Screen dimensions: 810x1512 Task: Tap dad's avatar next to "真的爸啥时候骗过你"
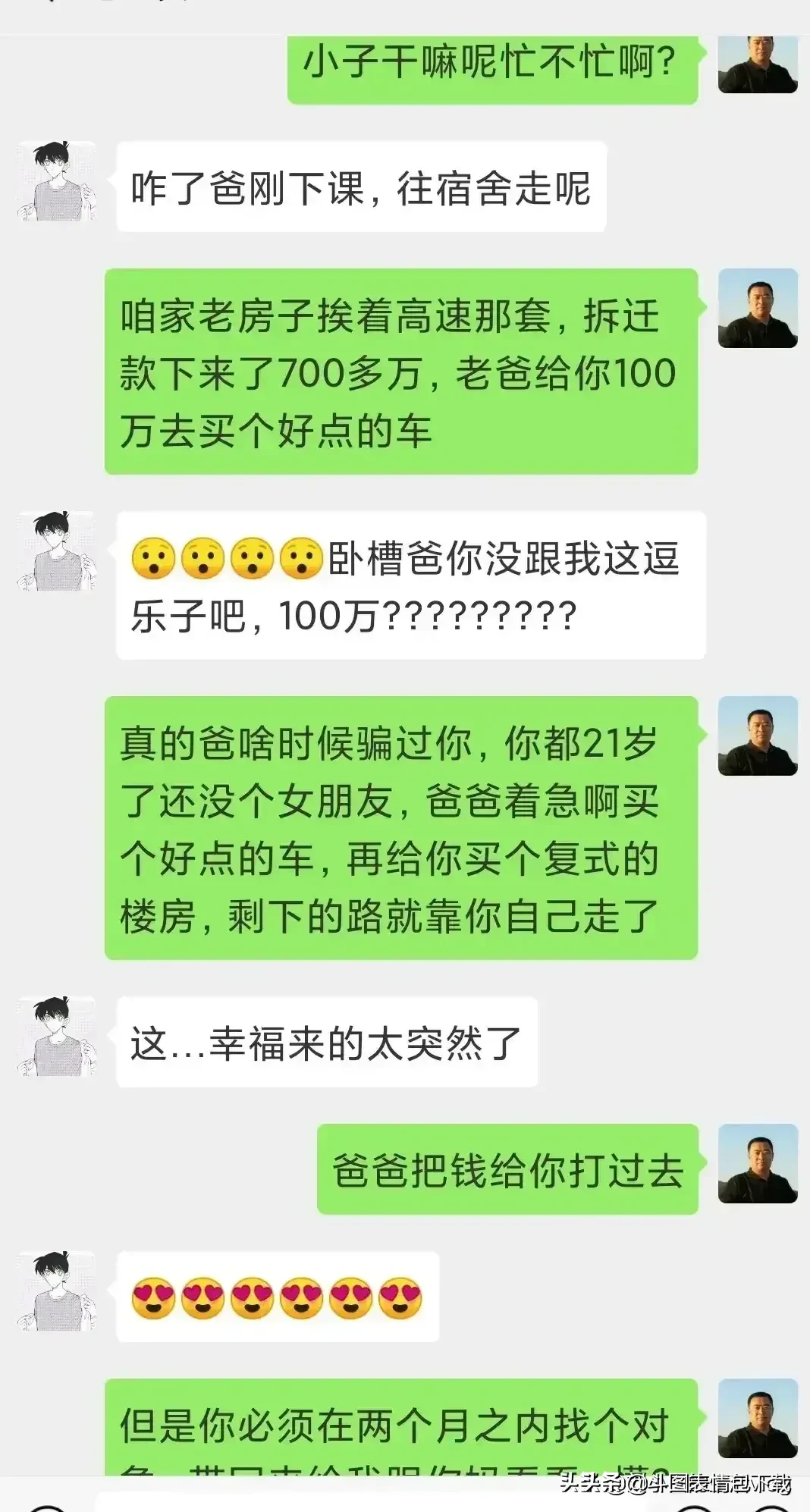(758, 736)
